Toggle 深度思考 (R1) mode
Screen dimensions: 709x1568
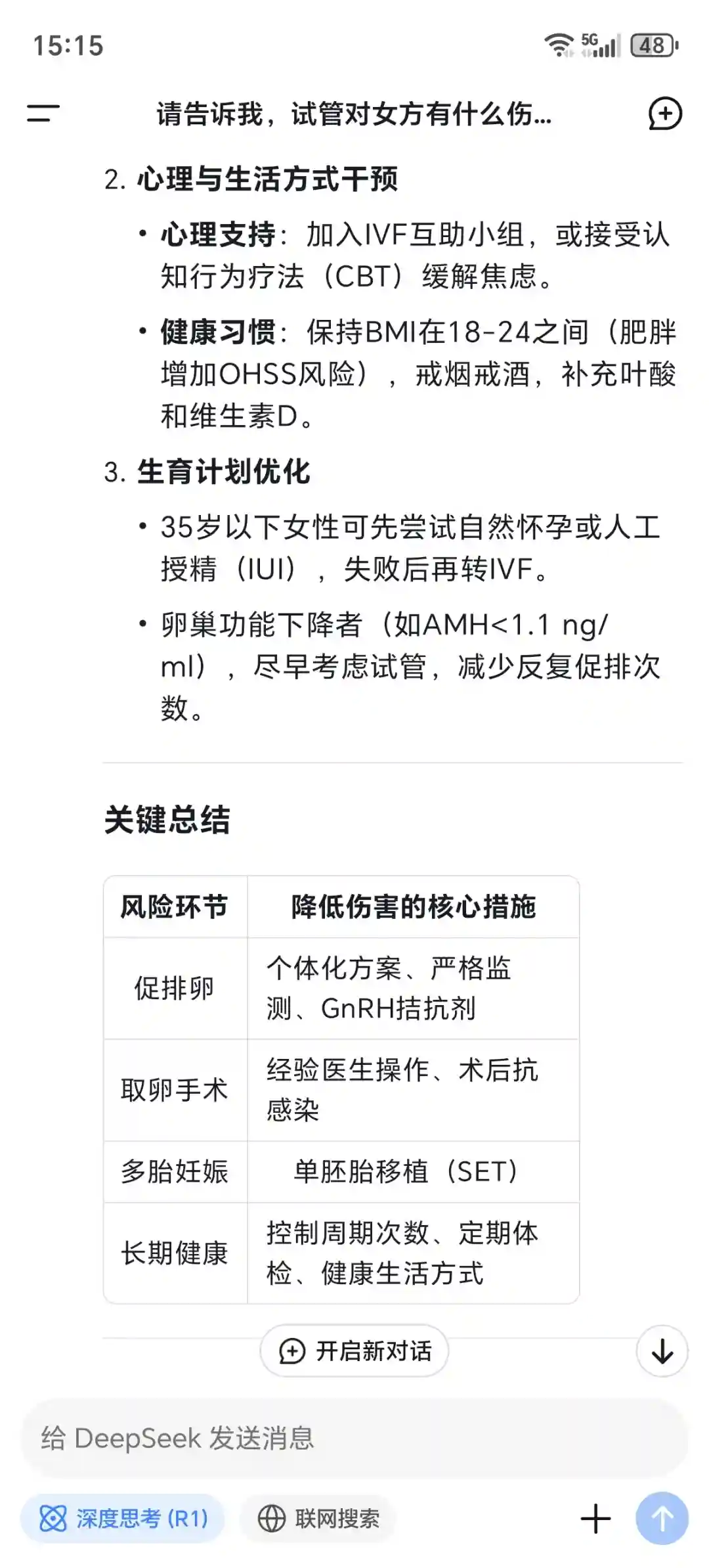point(123,1518)
